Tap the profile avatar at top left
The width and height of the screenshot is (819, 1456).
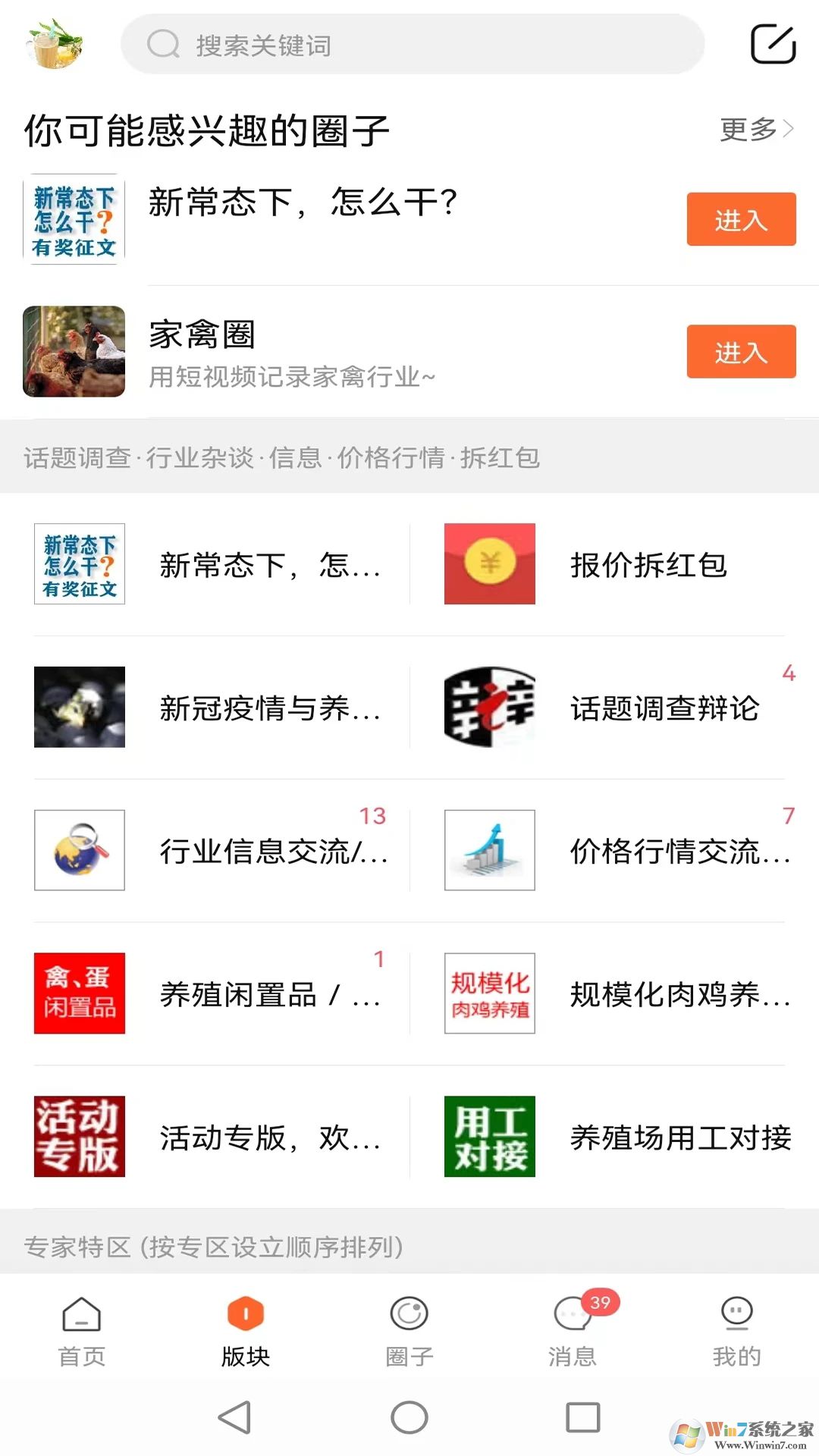pos(52,43)
